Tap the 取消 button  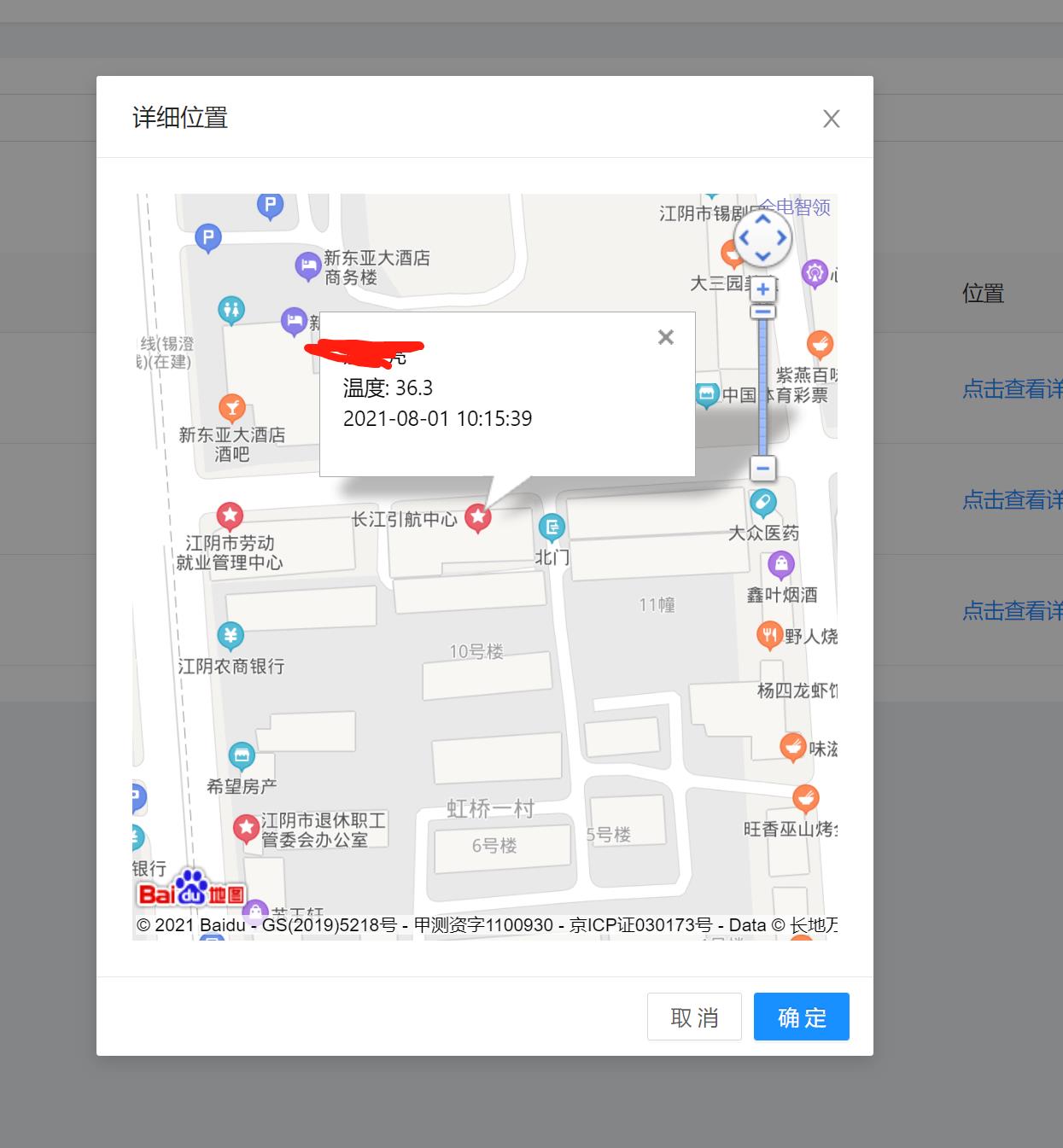694,1017
